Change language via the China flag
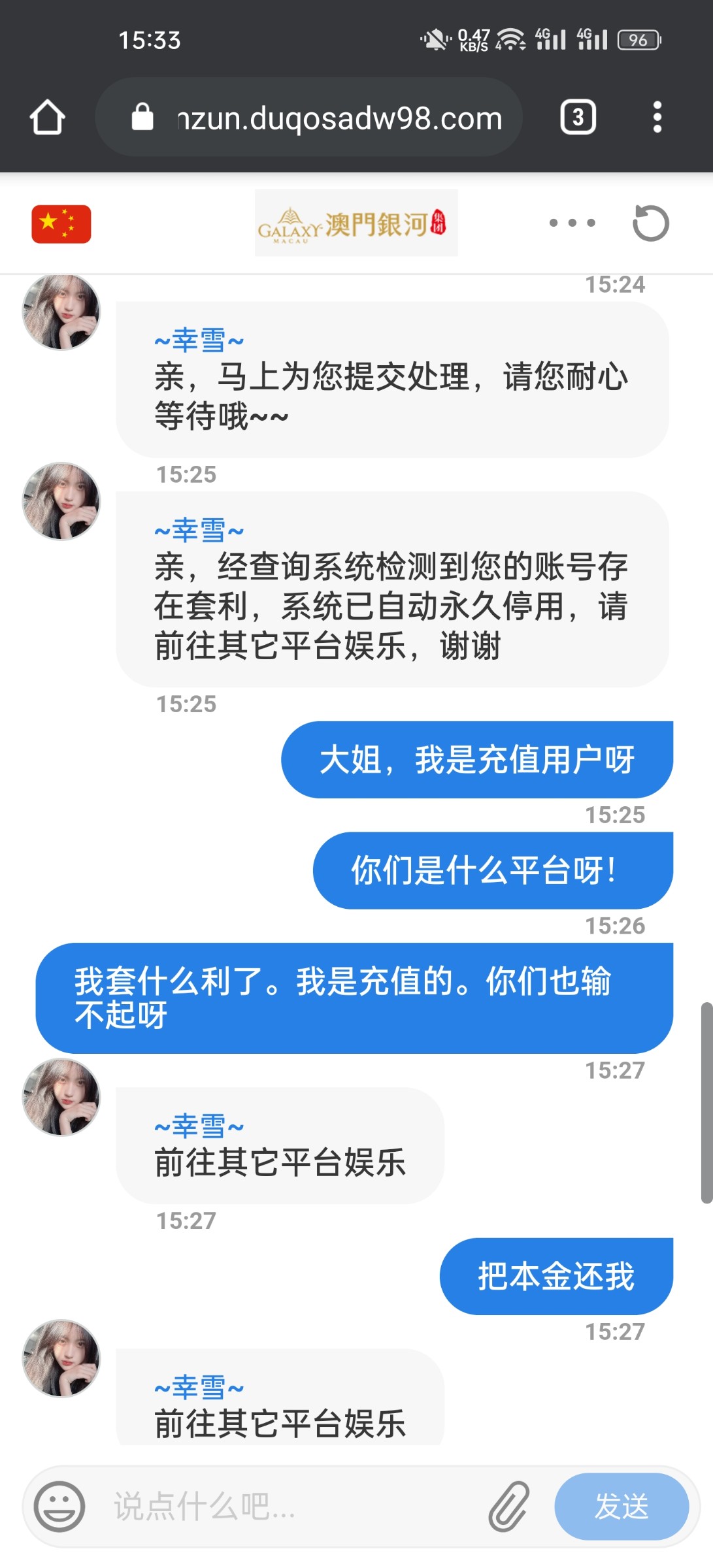 [x=61, y=224]
